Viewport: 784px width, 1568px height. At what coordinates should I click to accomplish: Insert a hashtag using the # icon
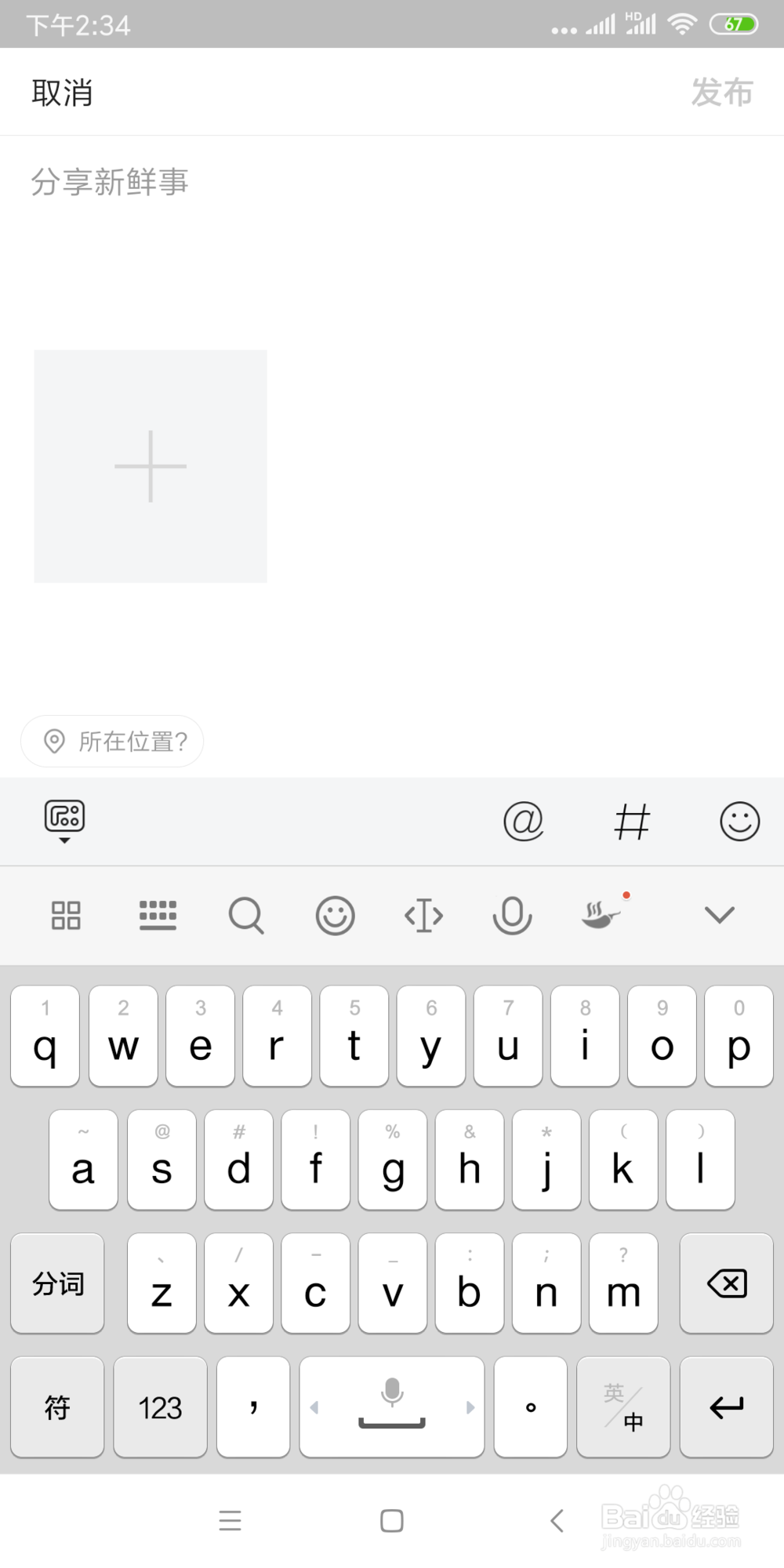[632, 822]
